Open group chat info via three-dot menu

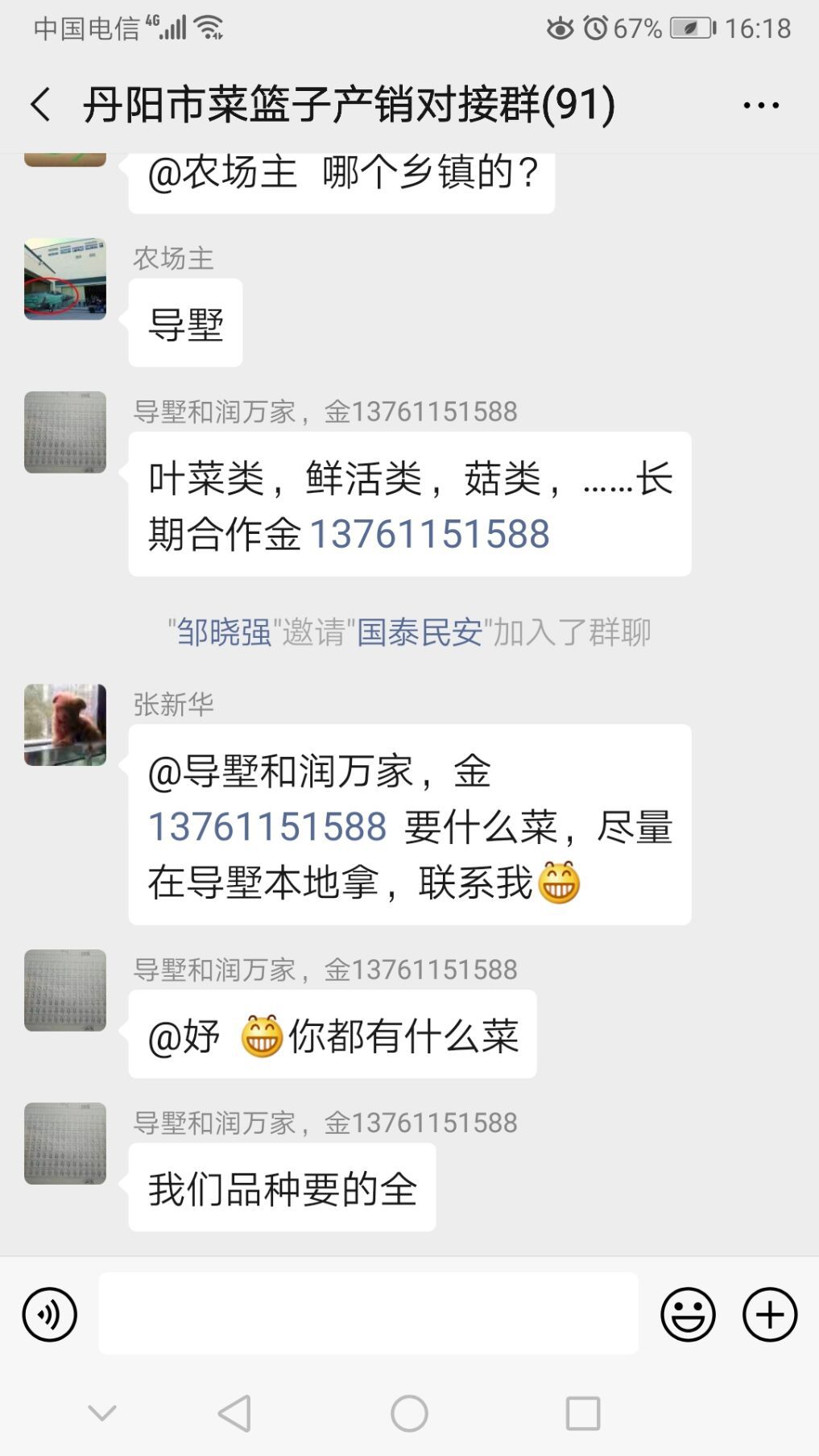[x=760, y=105]
